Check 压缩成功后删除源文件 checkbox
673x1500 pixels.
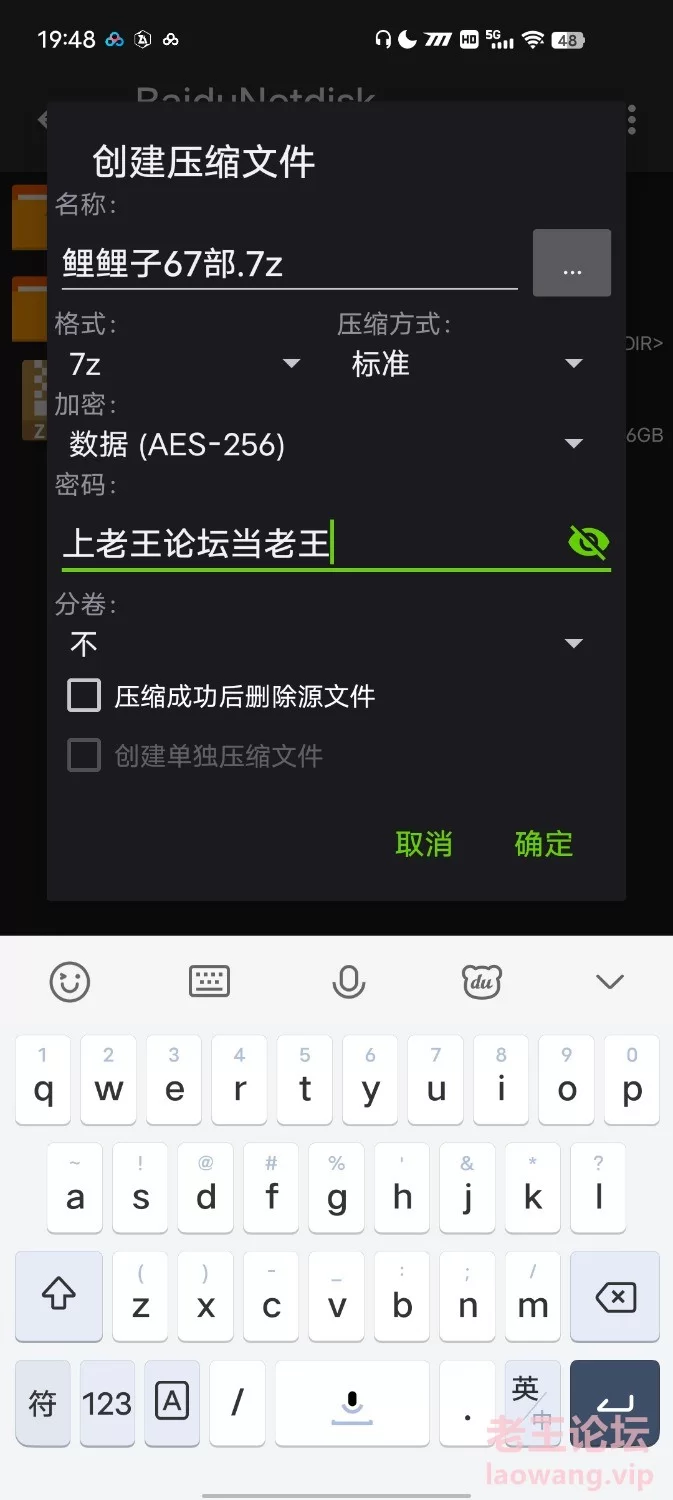click(x=84, y=695)
